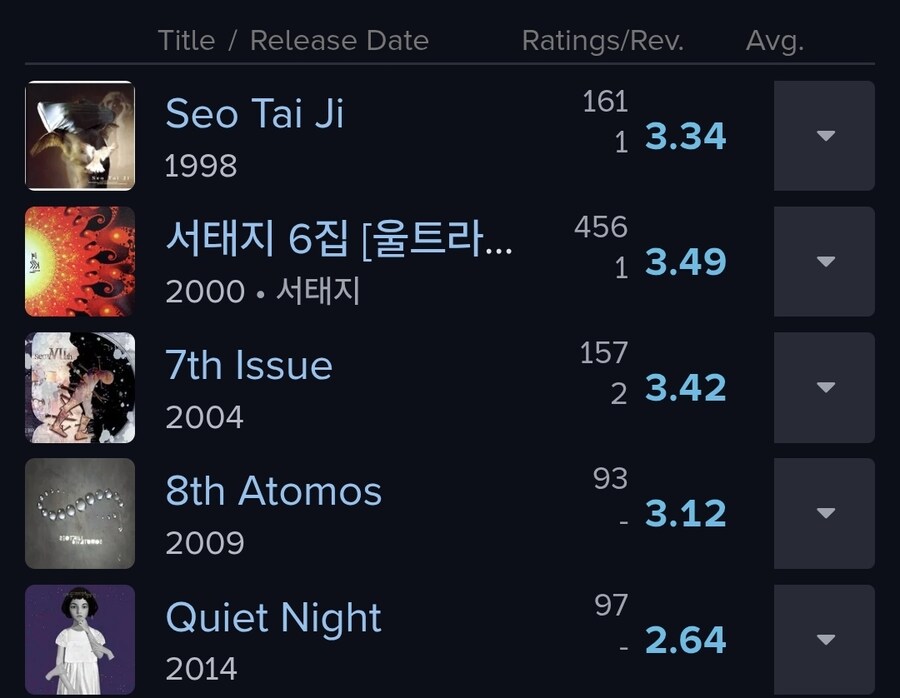Open the 서태지 6집 album title
The height and width of the screenshot is (698, 900).
coord(338,240)
